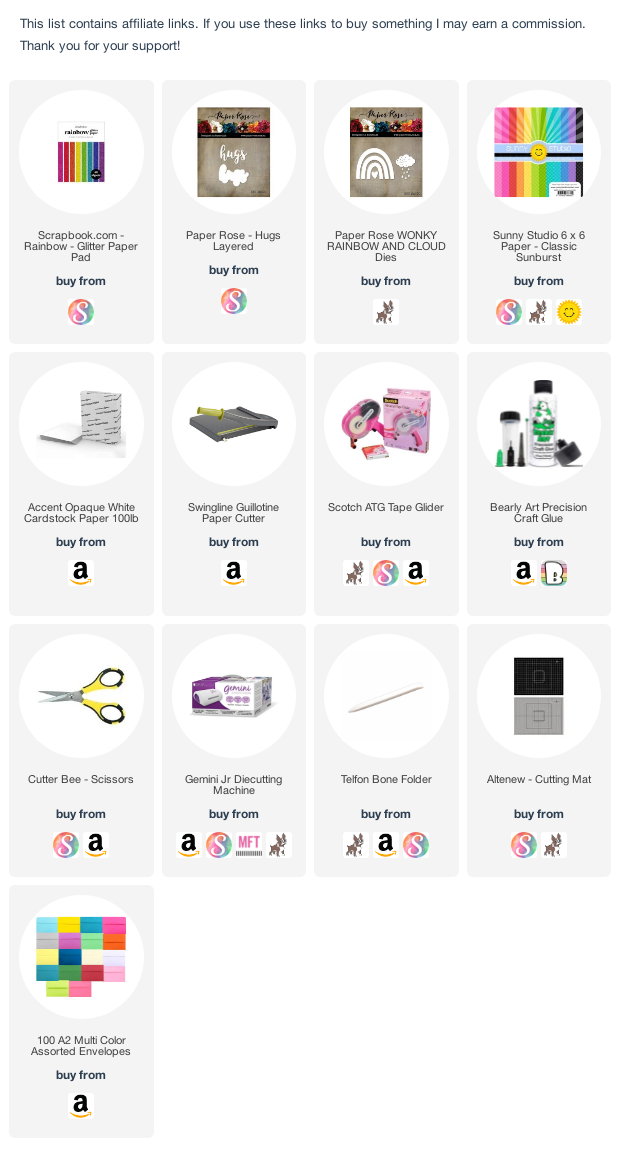Buy Scotch ATG Tape Glider from Amazon
Screen dimensions: 620x1159
click(416, 573)
